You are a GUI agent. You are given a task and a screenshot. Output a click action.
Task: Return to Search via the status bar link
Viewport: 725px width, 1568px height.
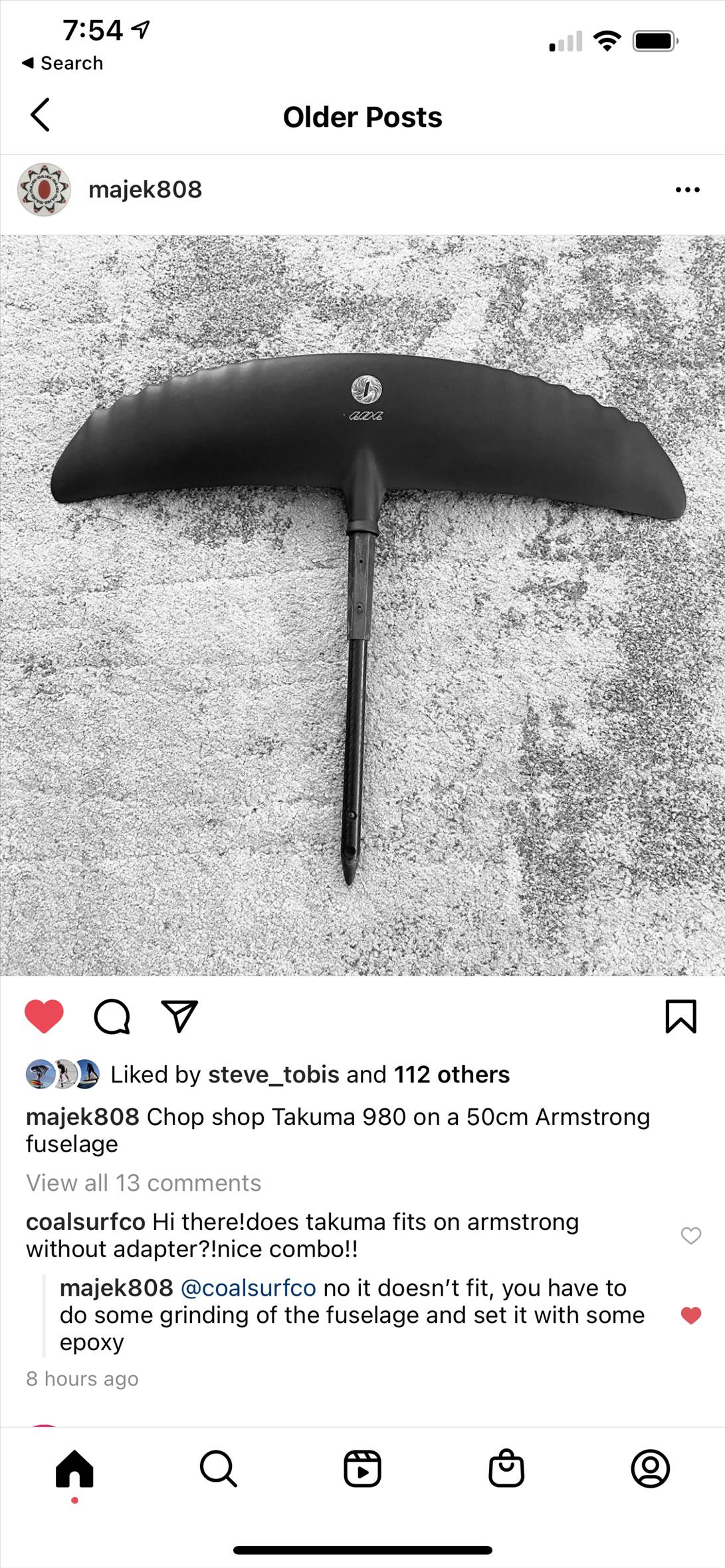coord(62,63)
